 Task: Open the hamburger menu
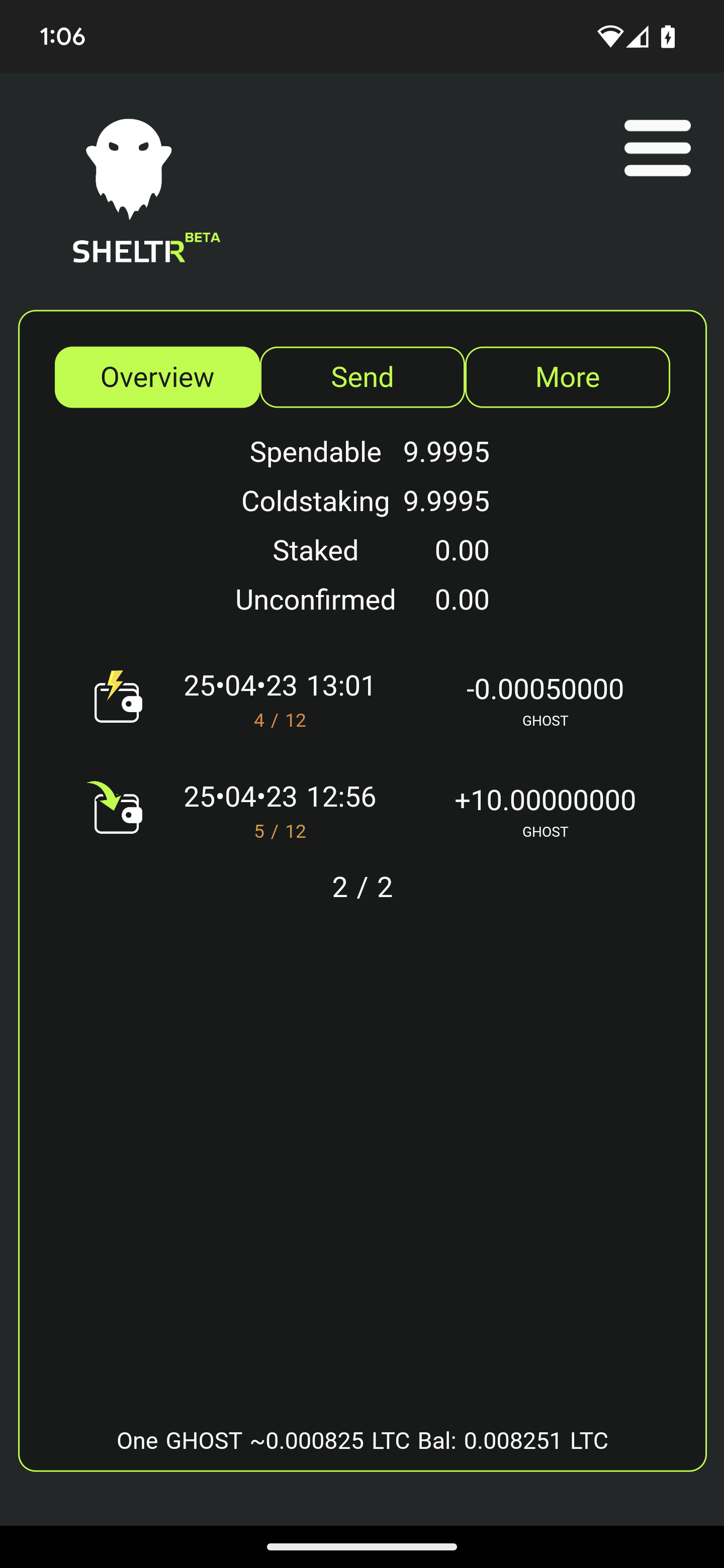pos(657,148)
